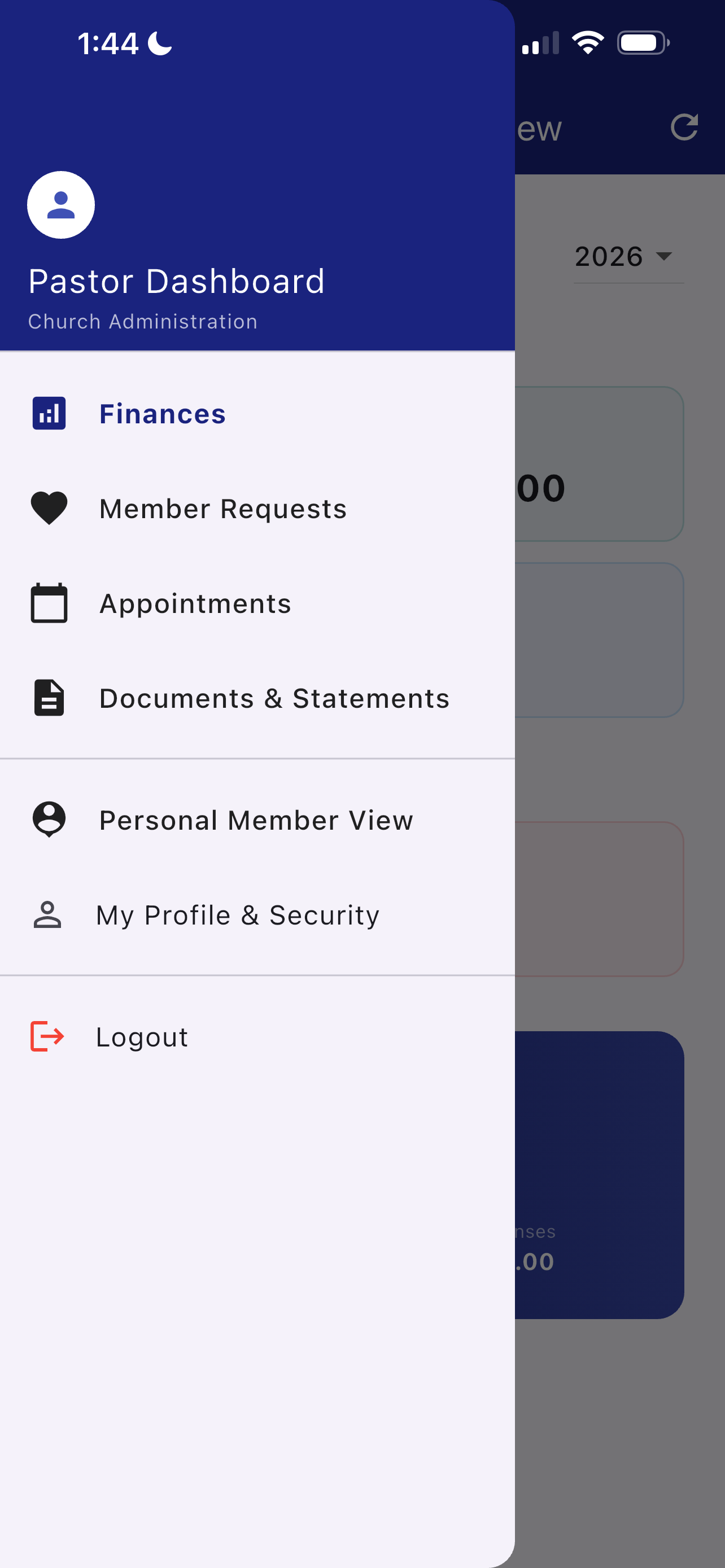725x1568 pixels.
Task: Tap the profile avatar in drawer header
Action: point(61,205)
